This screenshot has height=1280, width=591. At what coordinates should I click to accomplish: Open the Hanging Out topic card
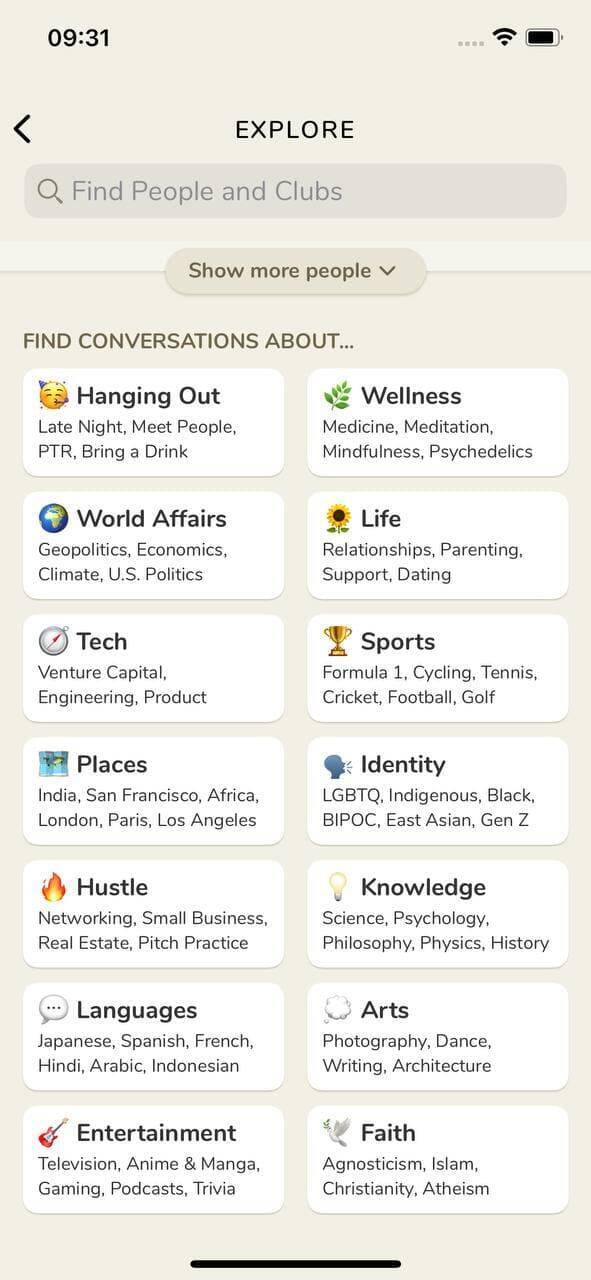[153, 422]
